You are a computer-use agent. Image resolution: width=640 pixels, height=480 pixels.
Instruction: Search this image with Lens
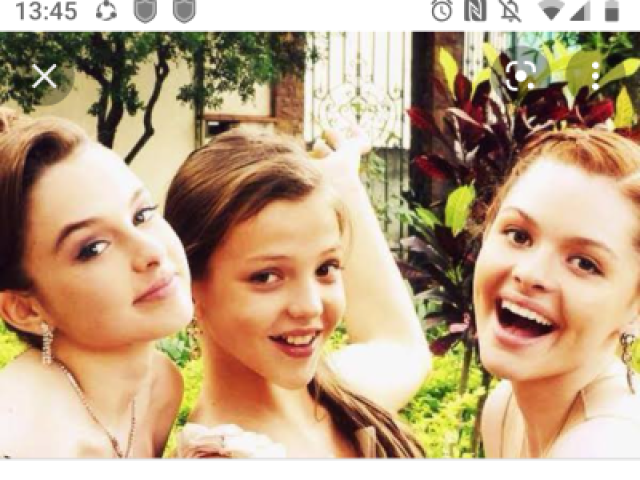519,76
